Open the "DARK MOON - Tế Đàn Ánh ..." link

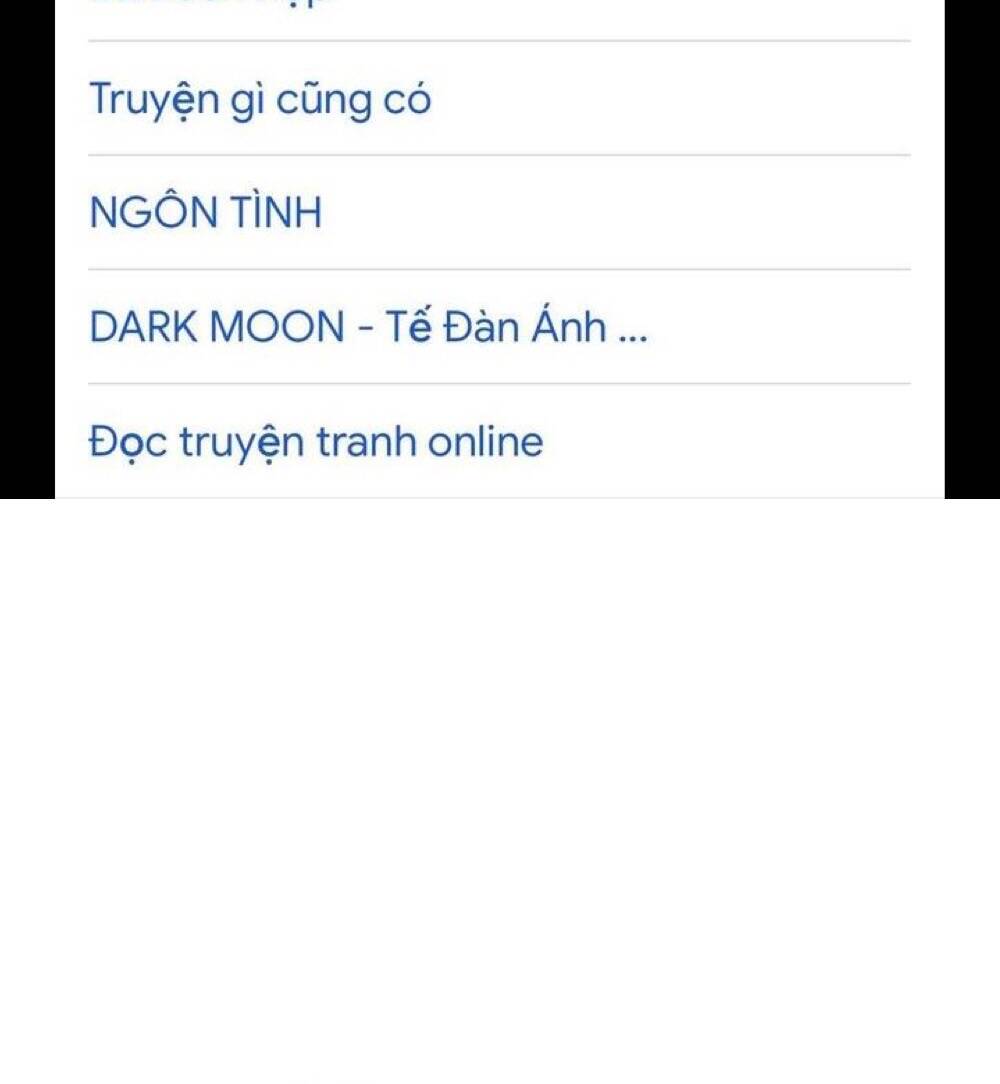pos(368,326)
